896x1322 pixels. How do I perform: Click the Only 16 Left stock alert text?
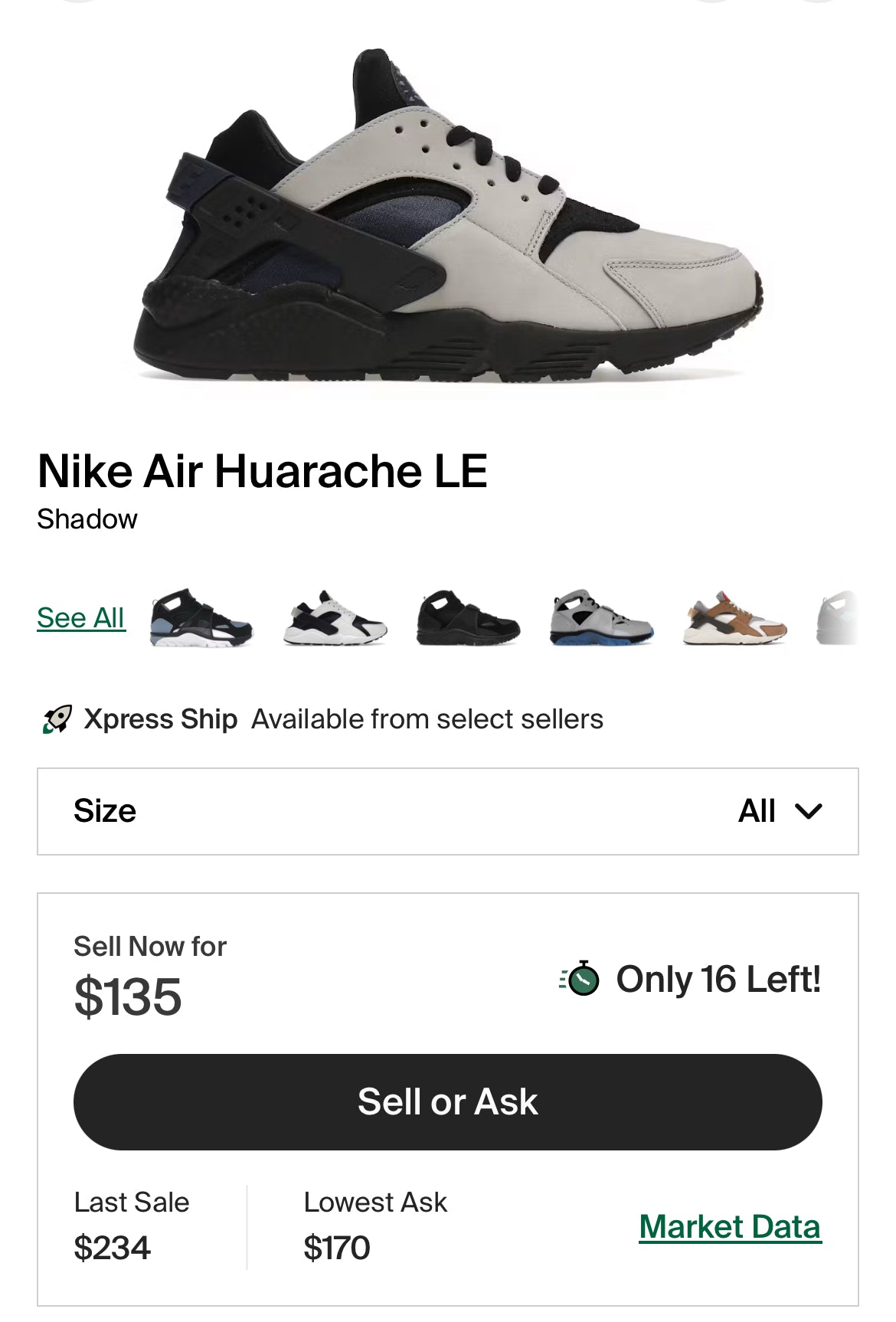[720, 977]
